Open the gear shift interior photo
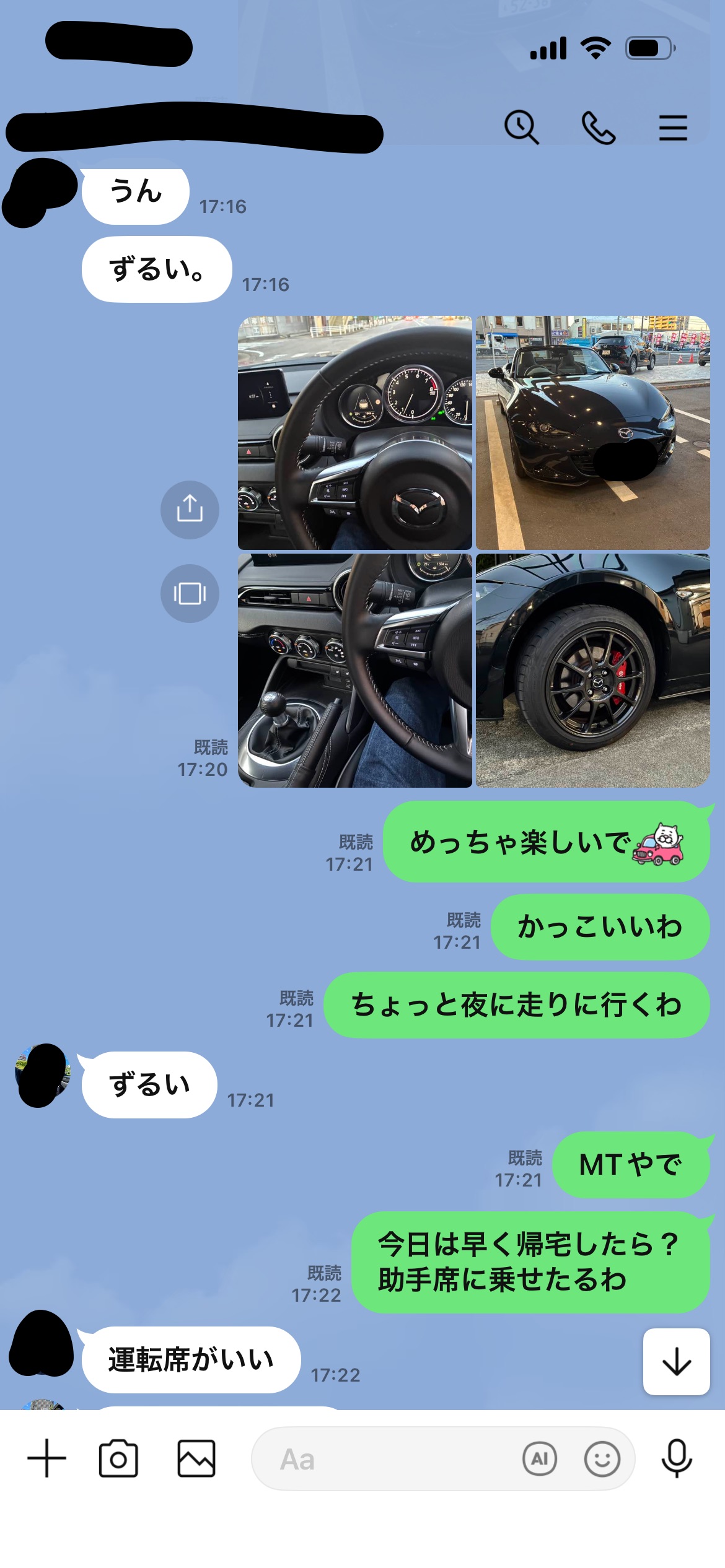 click(x=355, y=671)
